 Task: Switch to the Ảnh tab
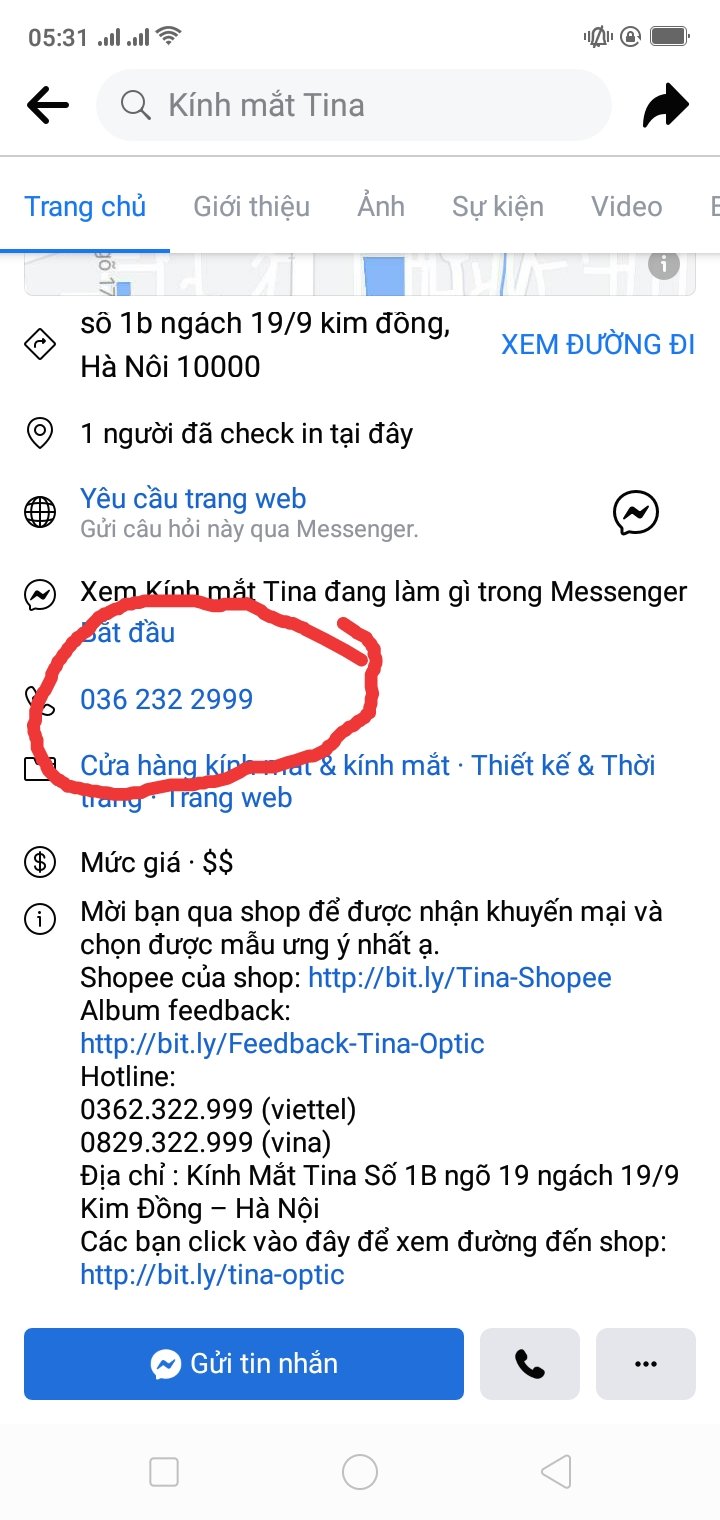click(x=381, y=207)
